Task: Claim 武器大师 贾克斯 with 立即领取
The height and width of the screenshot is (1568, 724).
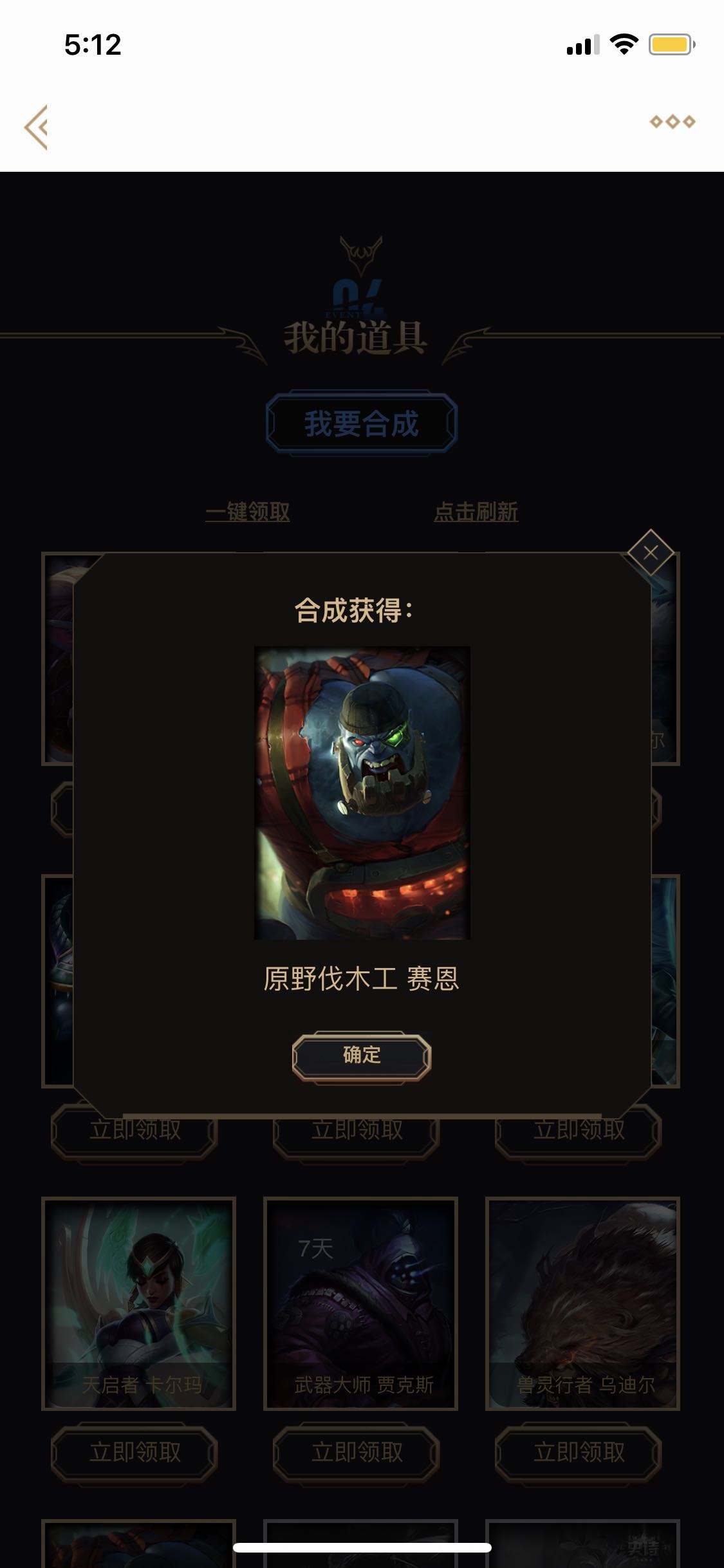Action: (357, 1452)
